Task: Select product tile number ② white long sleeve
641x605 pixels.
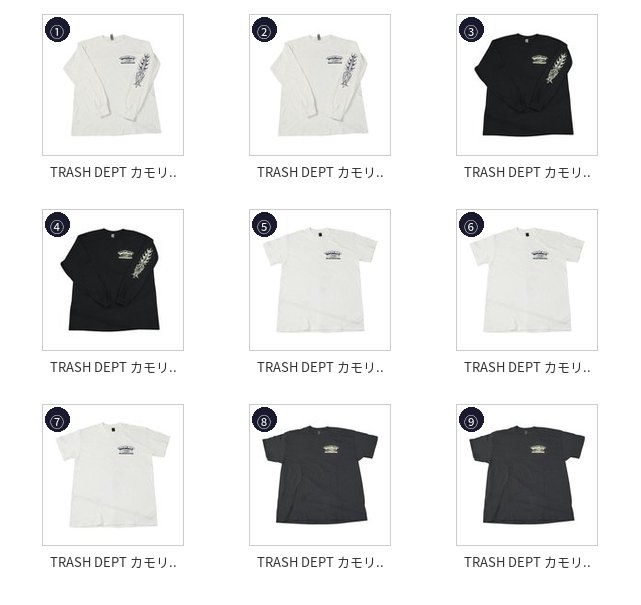Action: click(x=320, y=85)
